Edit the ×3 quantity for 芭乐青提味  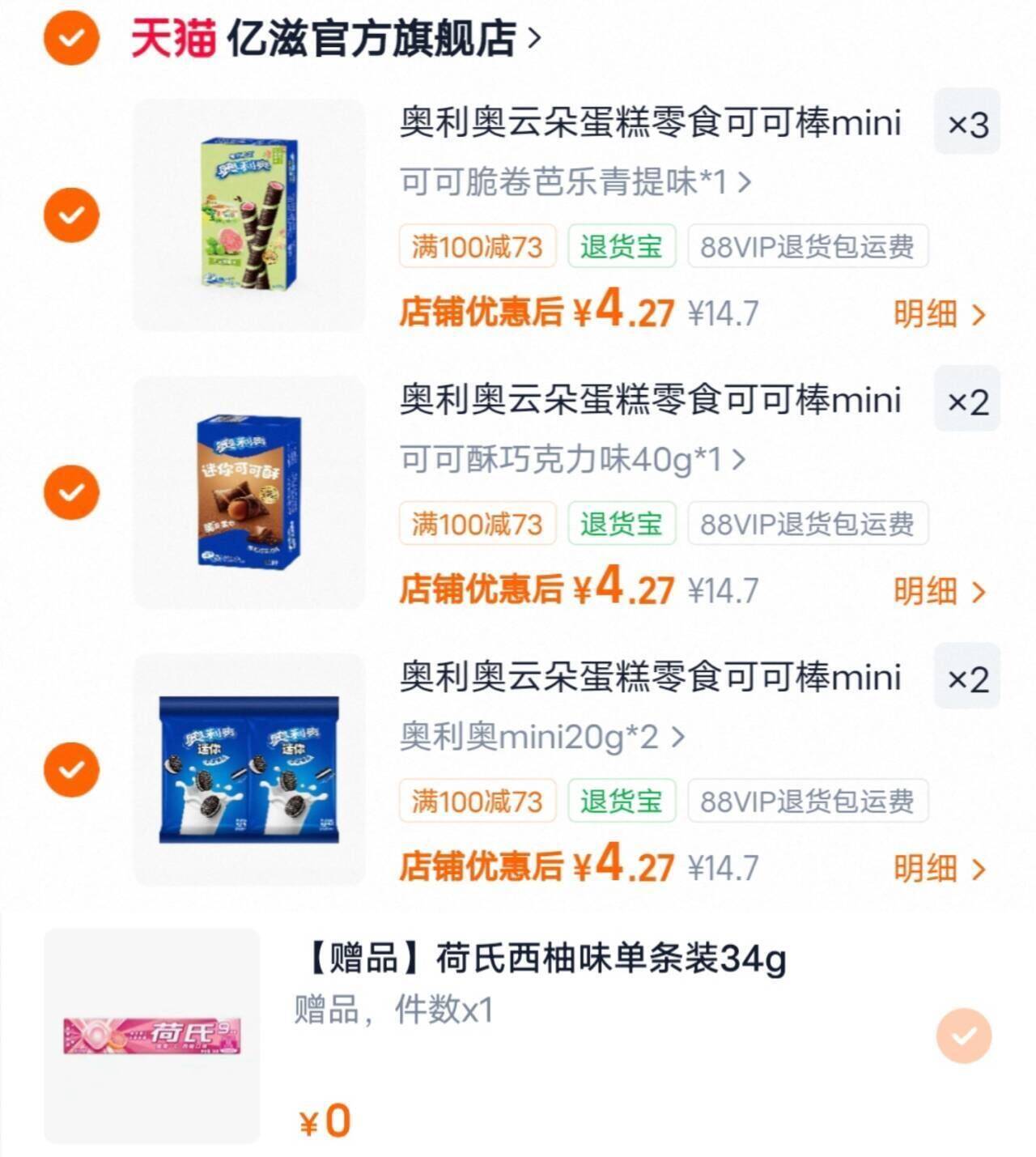point(967,122)
